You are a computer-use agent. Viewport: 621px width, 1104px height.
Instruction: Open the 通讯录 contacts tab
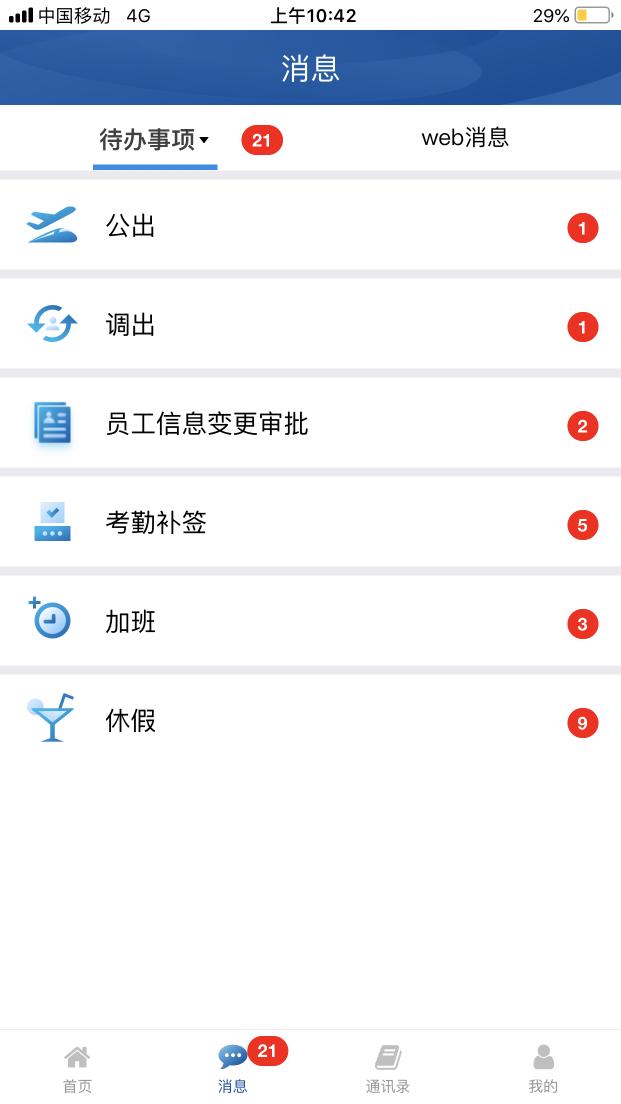(x=388, y=1069)
